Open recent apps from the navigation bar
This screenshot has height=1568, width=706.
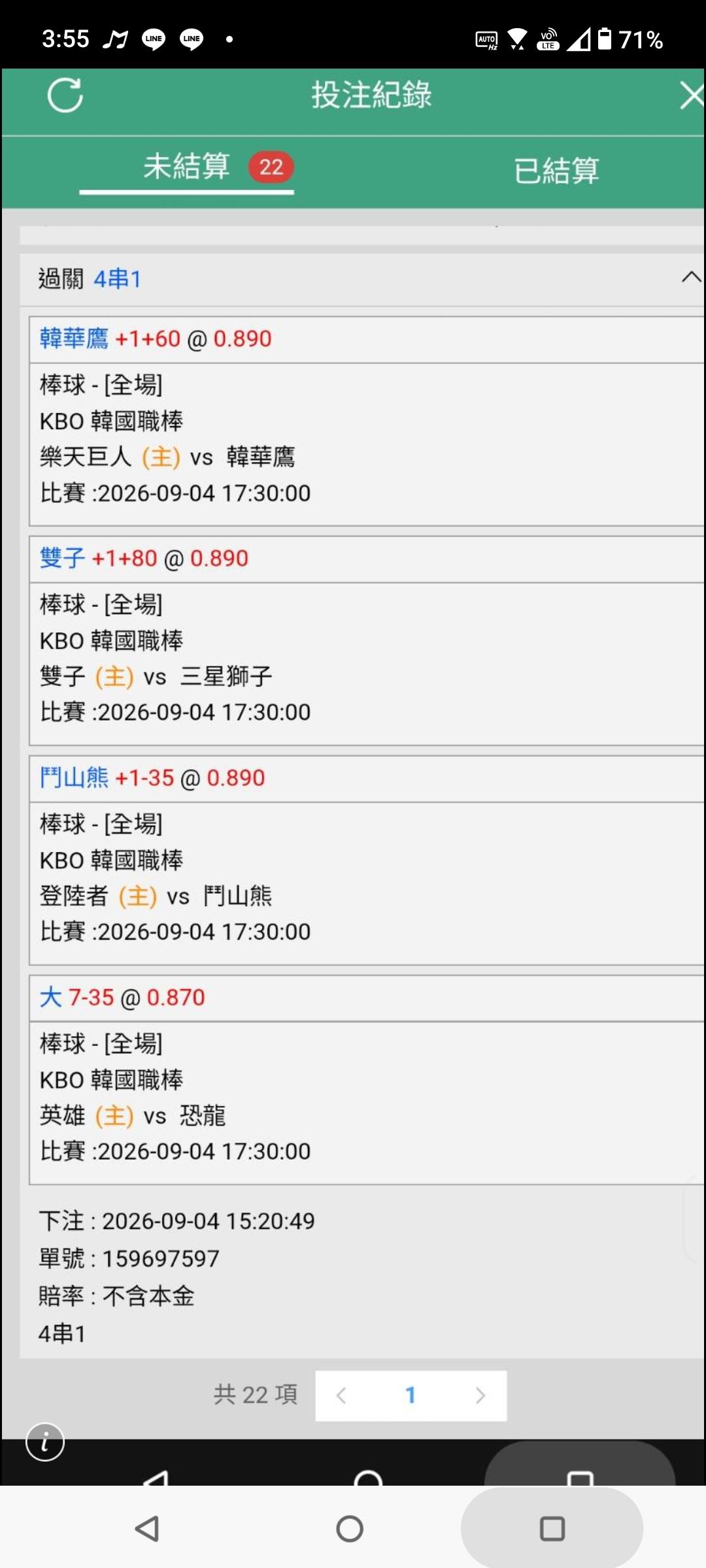pos(552,1529)
